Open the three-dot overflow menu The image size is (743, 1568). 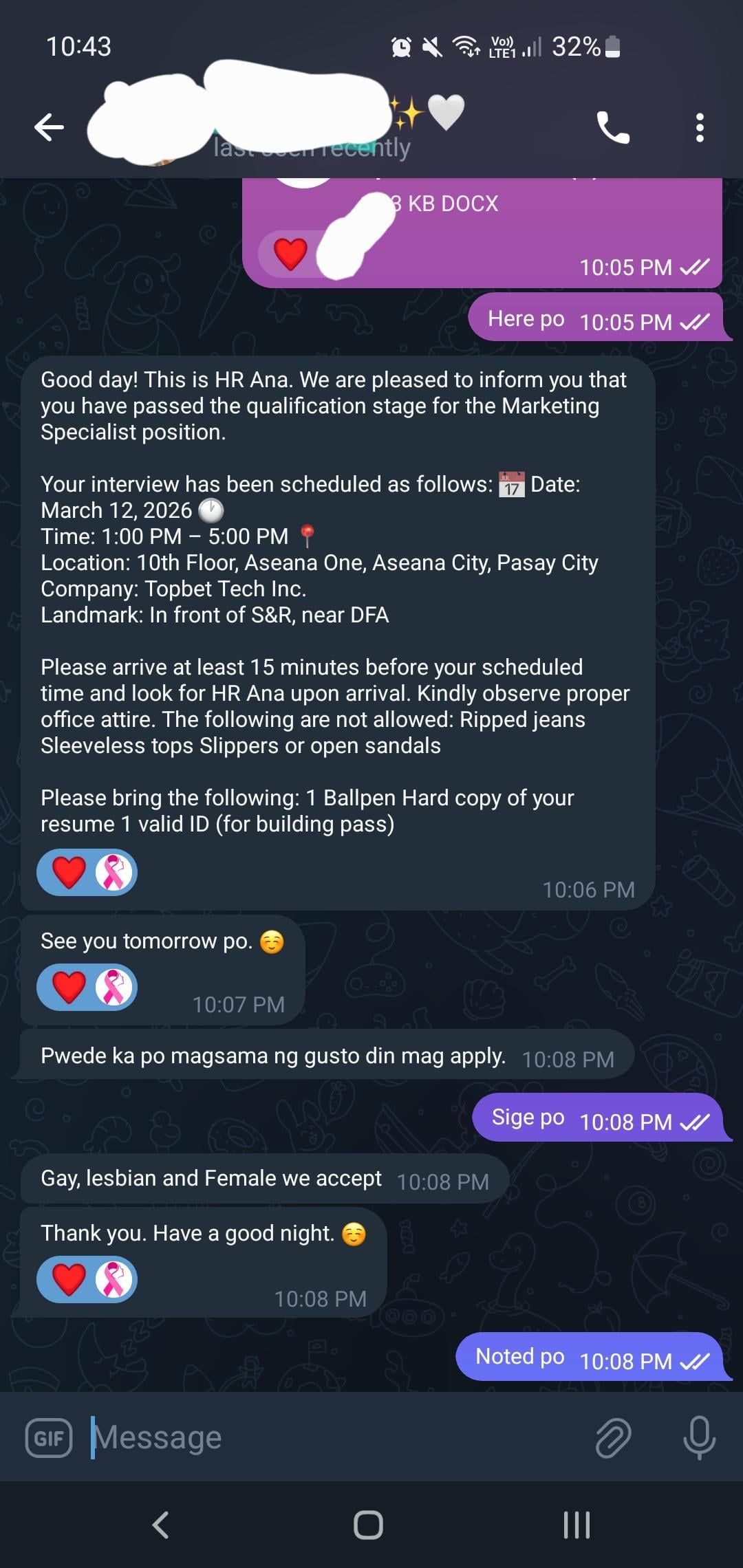click(x=700, y=128)
